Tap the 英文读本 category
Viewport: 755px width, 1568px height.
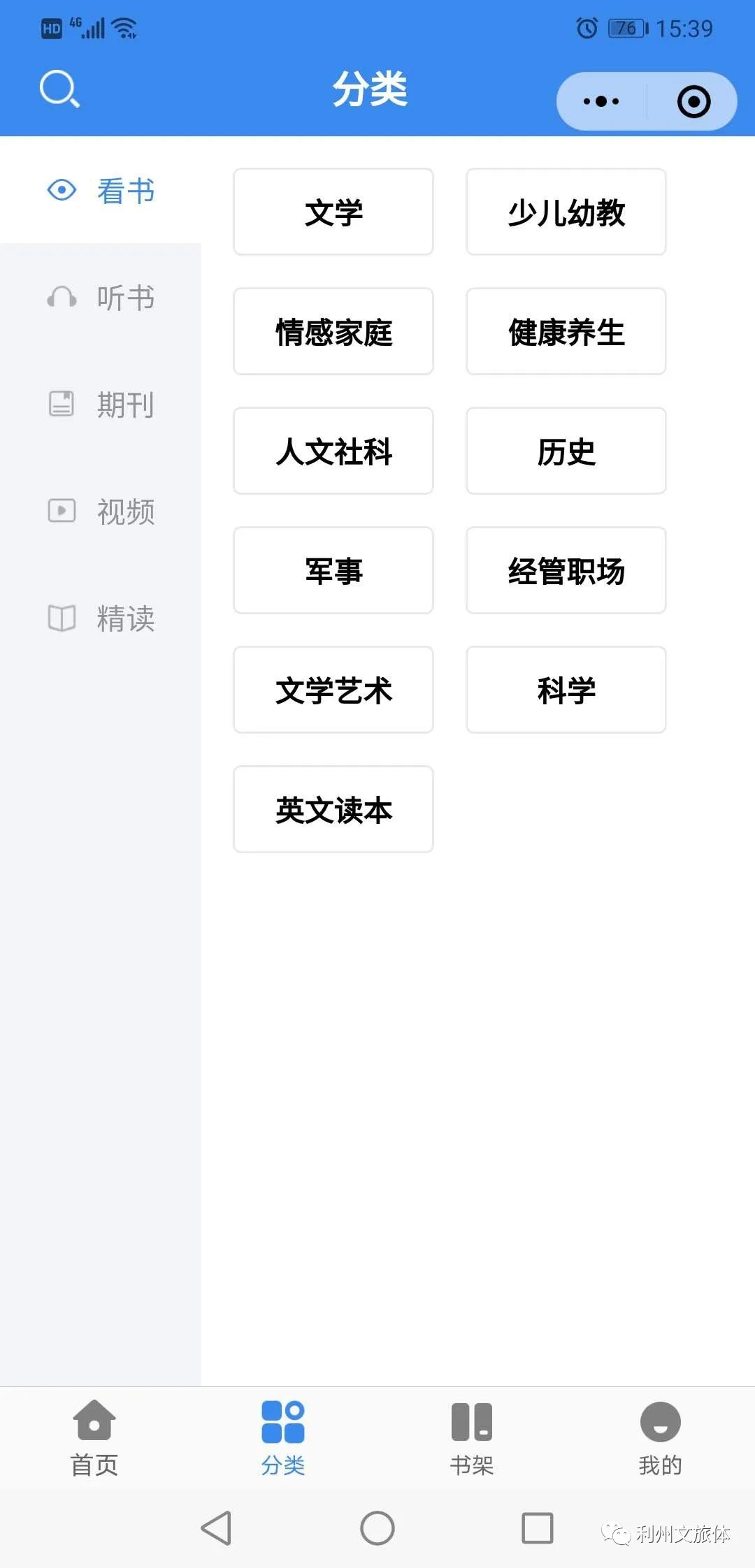pyautogui.click(x=333, y=809)
